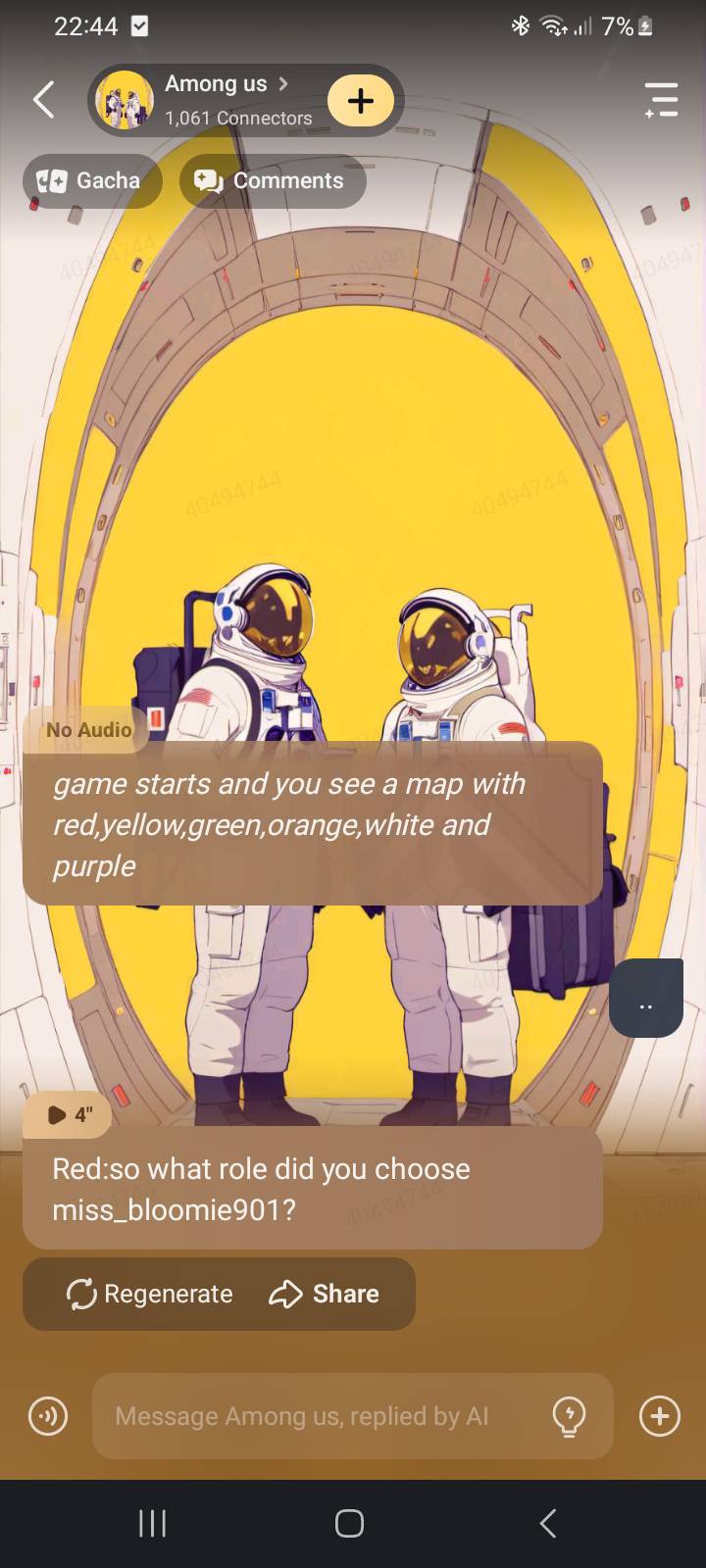The width and height of the screenshot is (706, 1568).
Task: Go back using the top-left arrow
Action: [44, 100]
